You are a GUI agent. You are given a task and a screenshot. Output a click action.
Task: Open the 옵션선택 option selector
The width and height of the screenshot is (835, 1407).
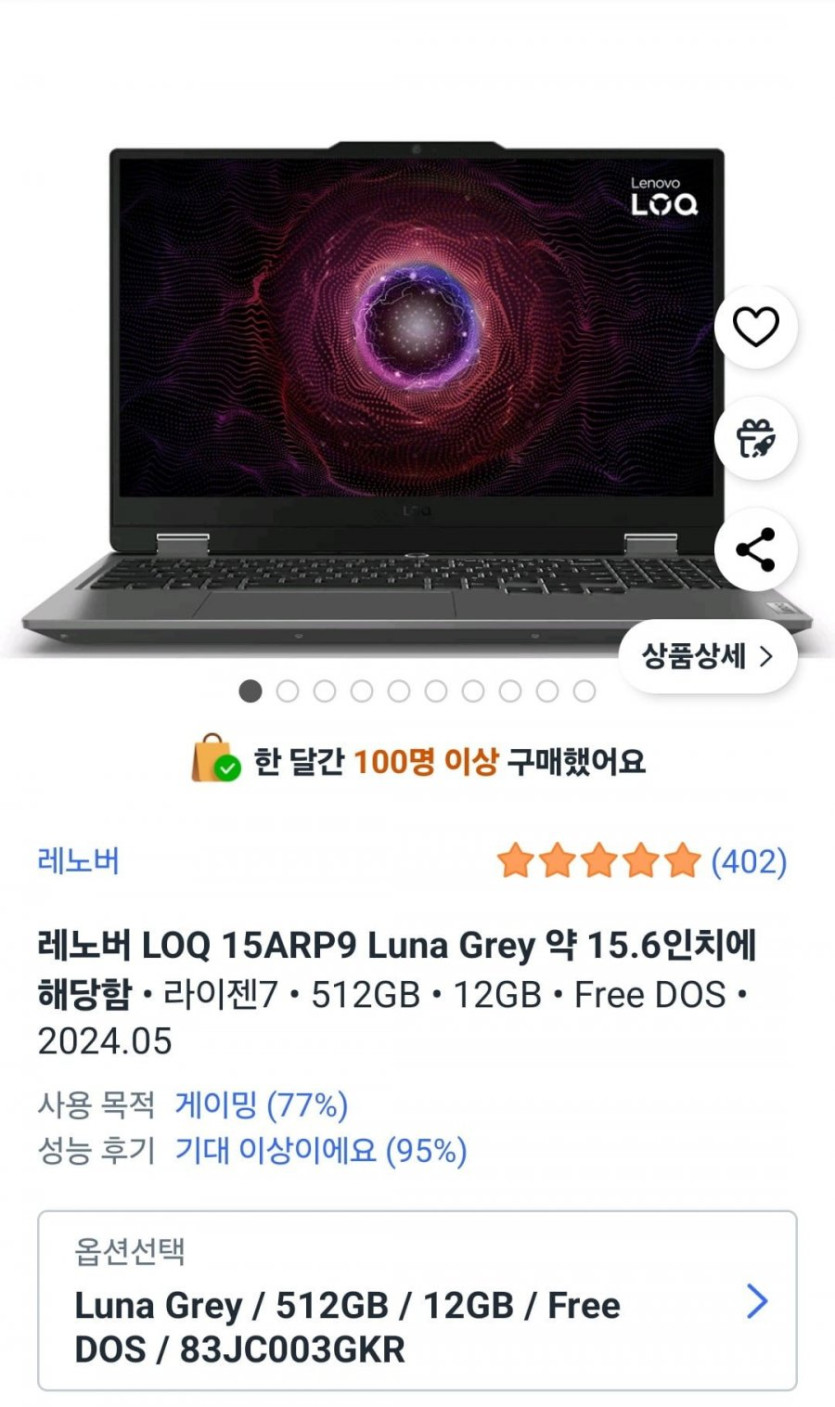[417, 1300]
